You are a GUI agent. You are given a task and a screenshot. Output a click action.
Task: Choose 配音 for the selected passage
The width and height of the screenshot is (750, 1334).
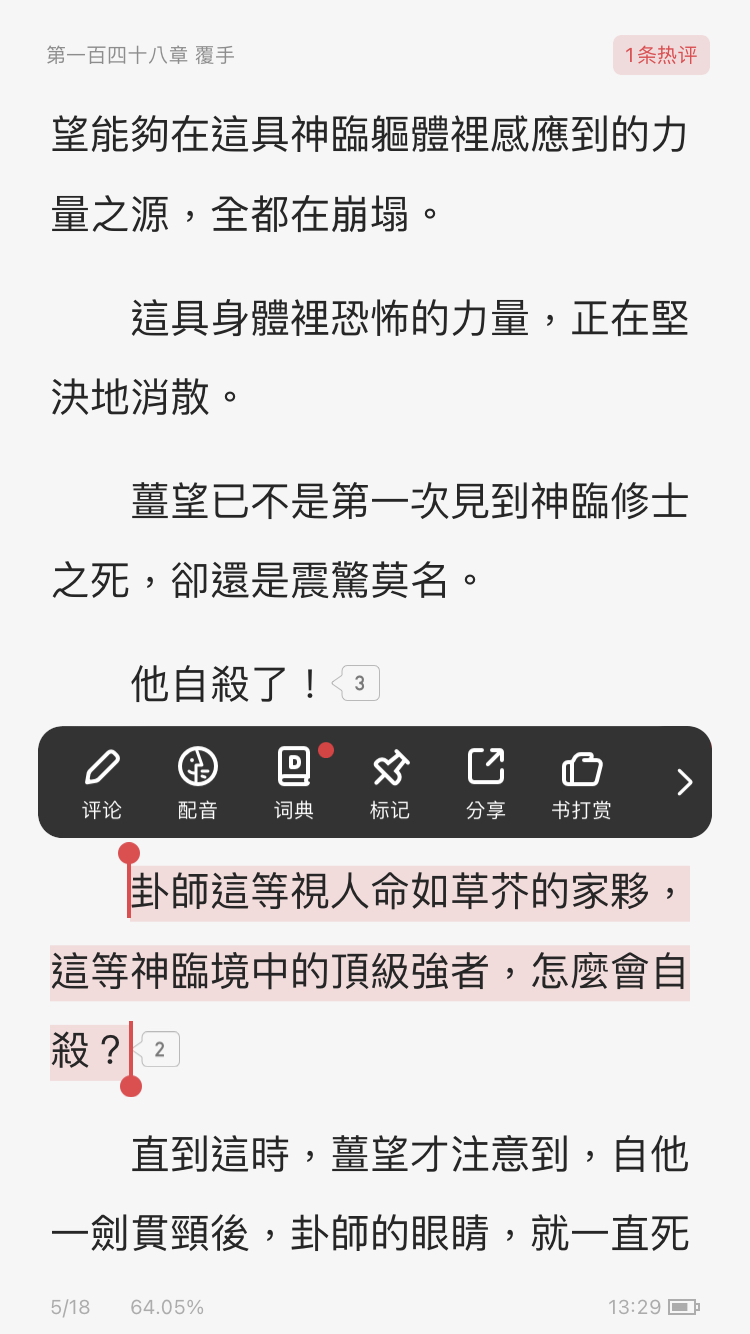(198, 782)
